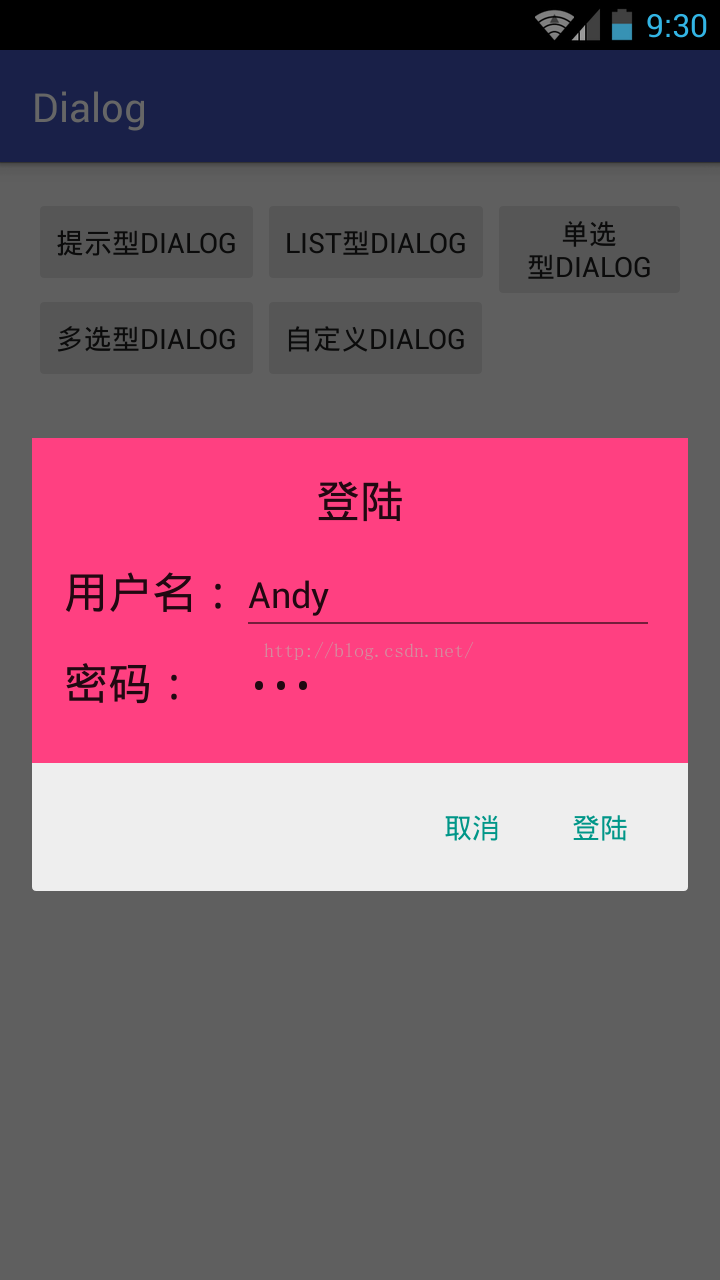
Task: Tap the 取消 cancel button
Action: coord(471,828)
